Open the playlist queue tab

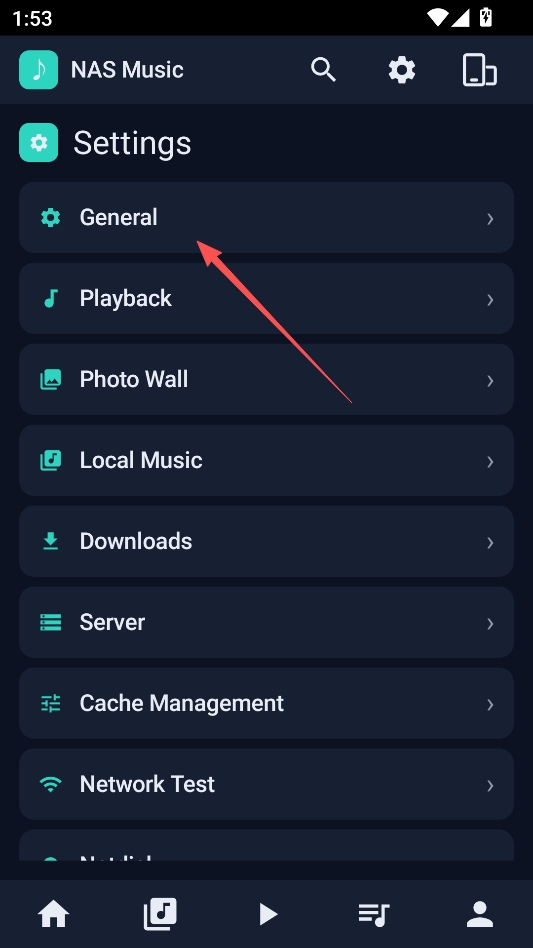373,914
